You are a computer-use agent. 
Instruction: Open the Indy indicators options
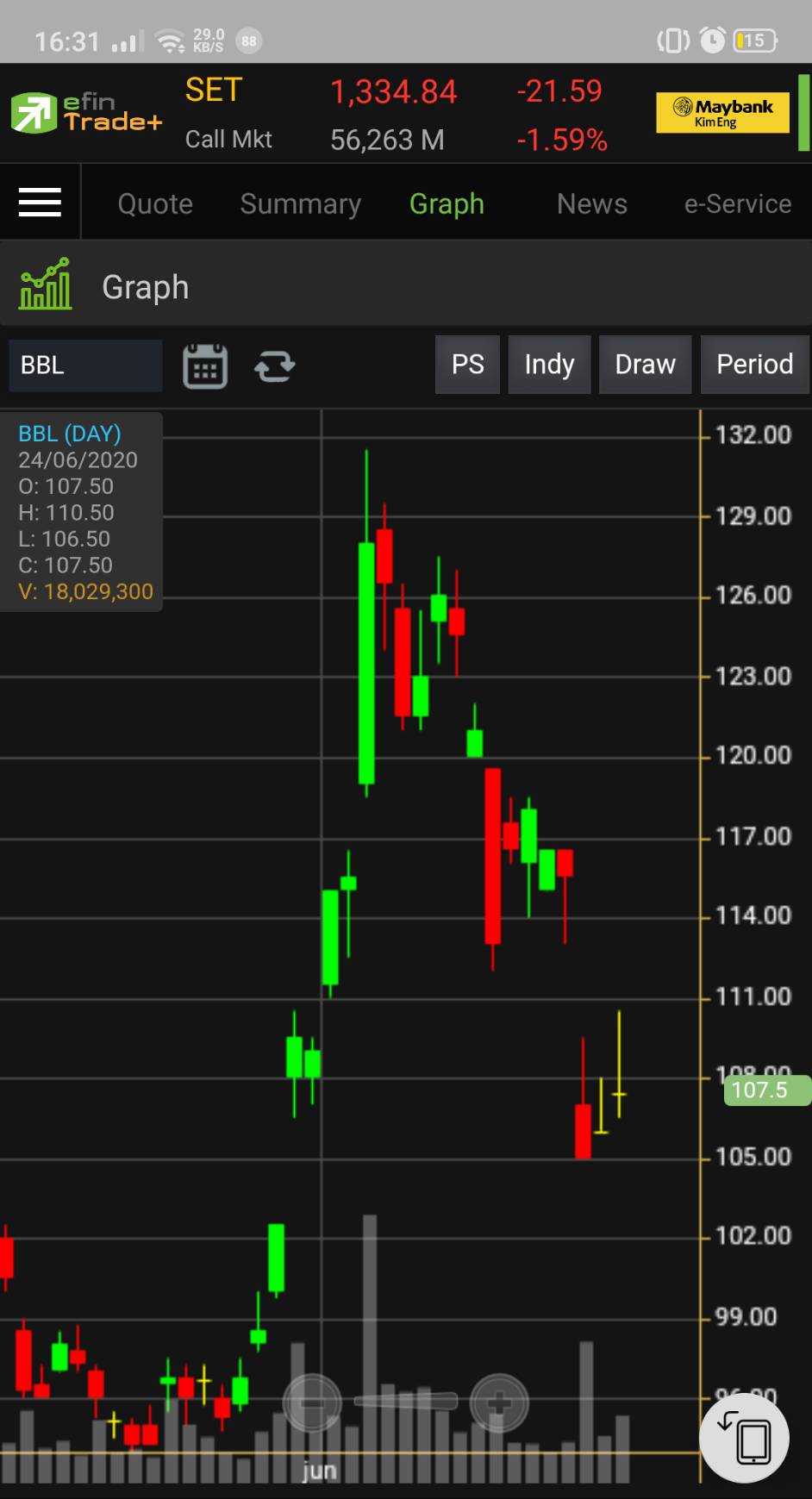549,365
